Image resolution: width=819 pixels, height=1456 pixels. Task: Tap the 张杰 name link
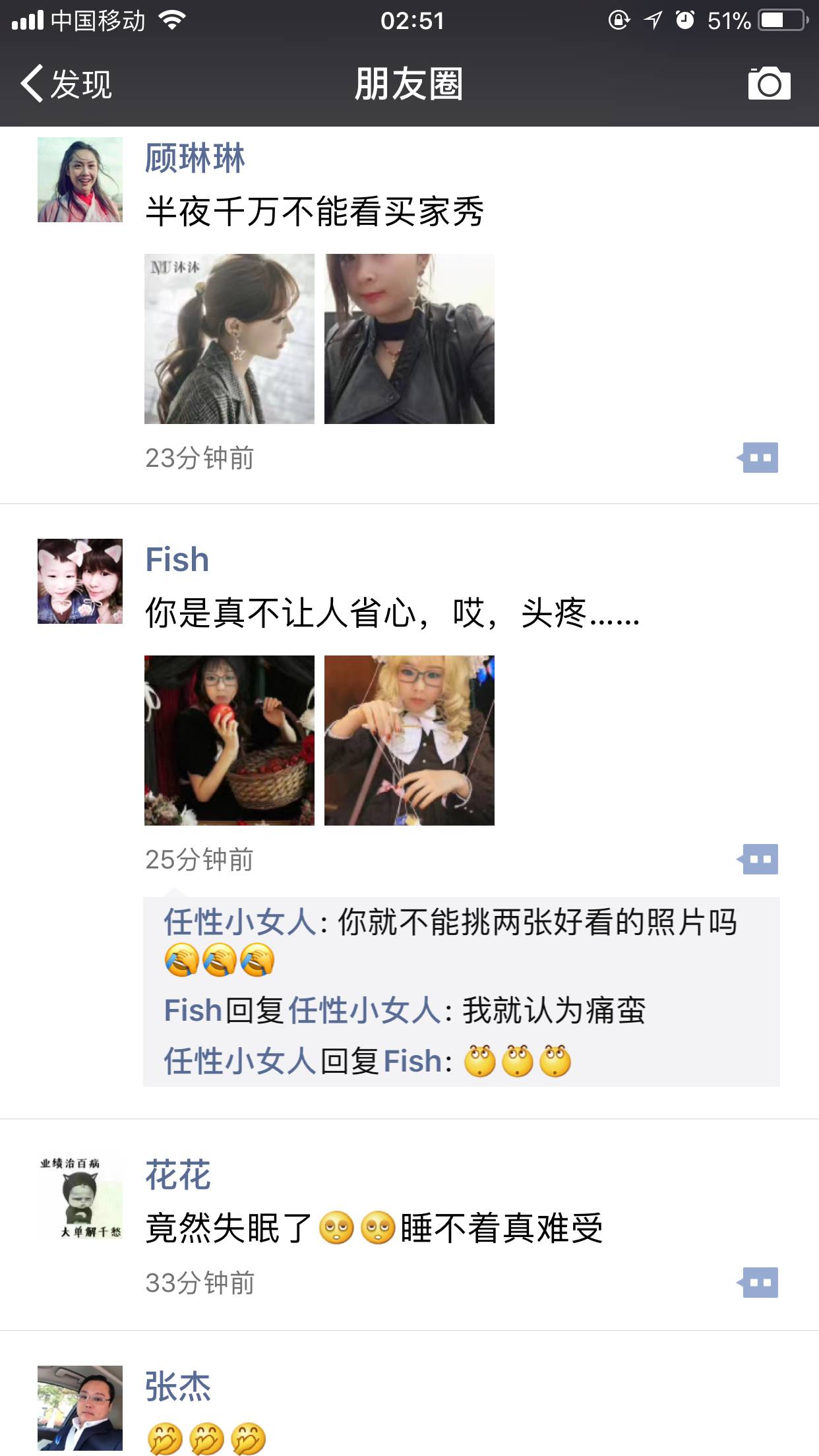178,1386
